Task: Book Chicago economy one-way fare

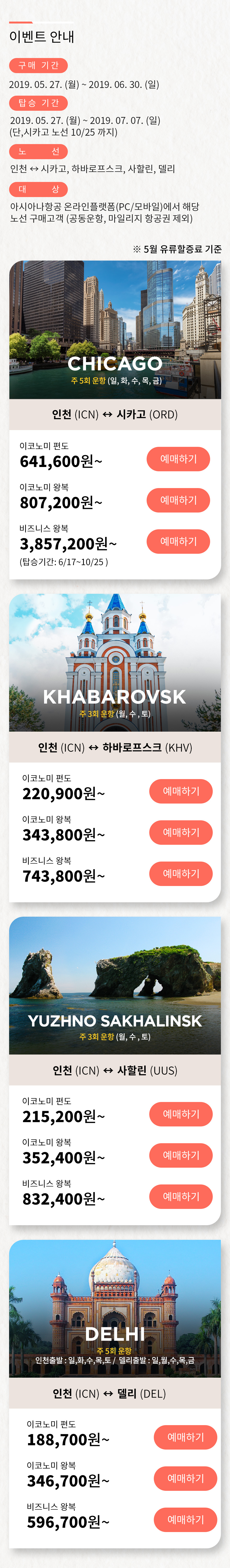Action: pos(178,459)
